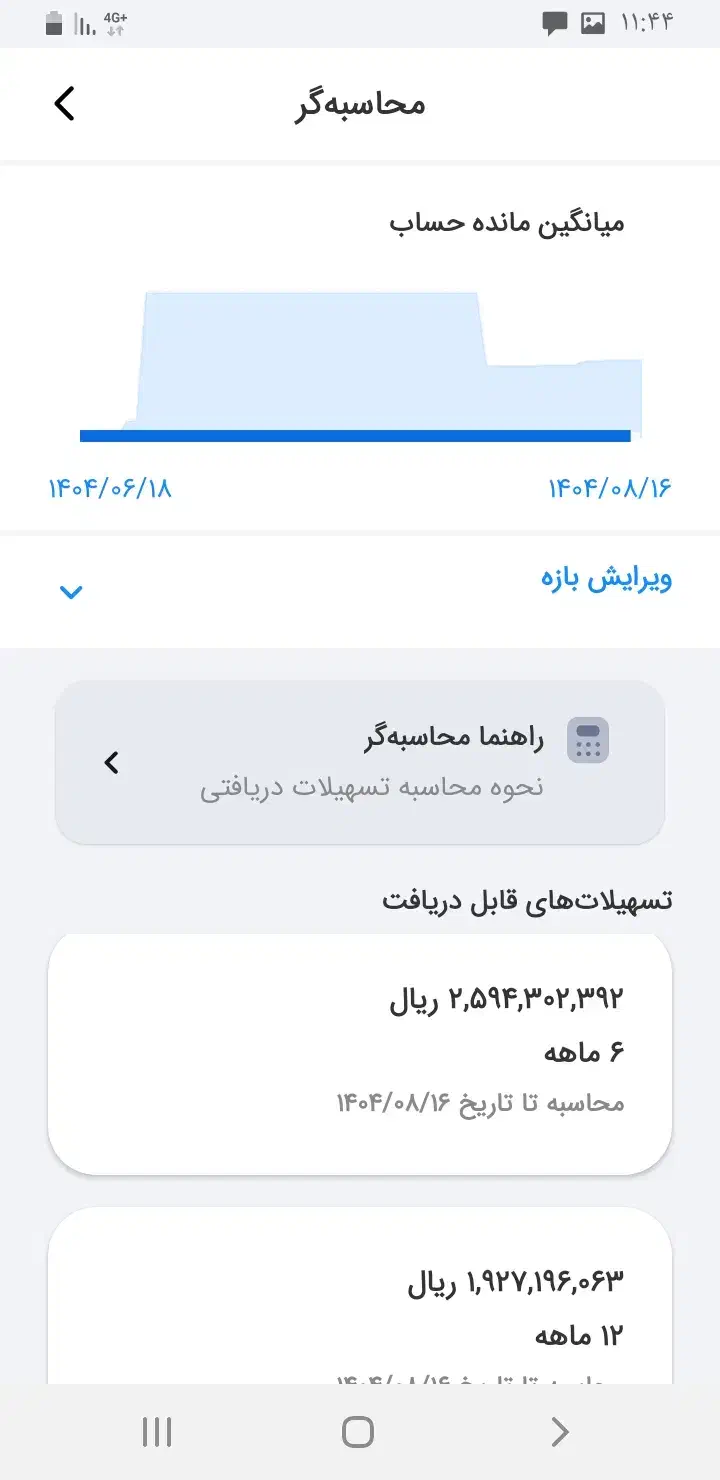The height and width of the screenshot is (1480, 720).
Task: Tap the back arrow beside محاسبه‌گر title
Action: 64,103
